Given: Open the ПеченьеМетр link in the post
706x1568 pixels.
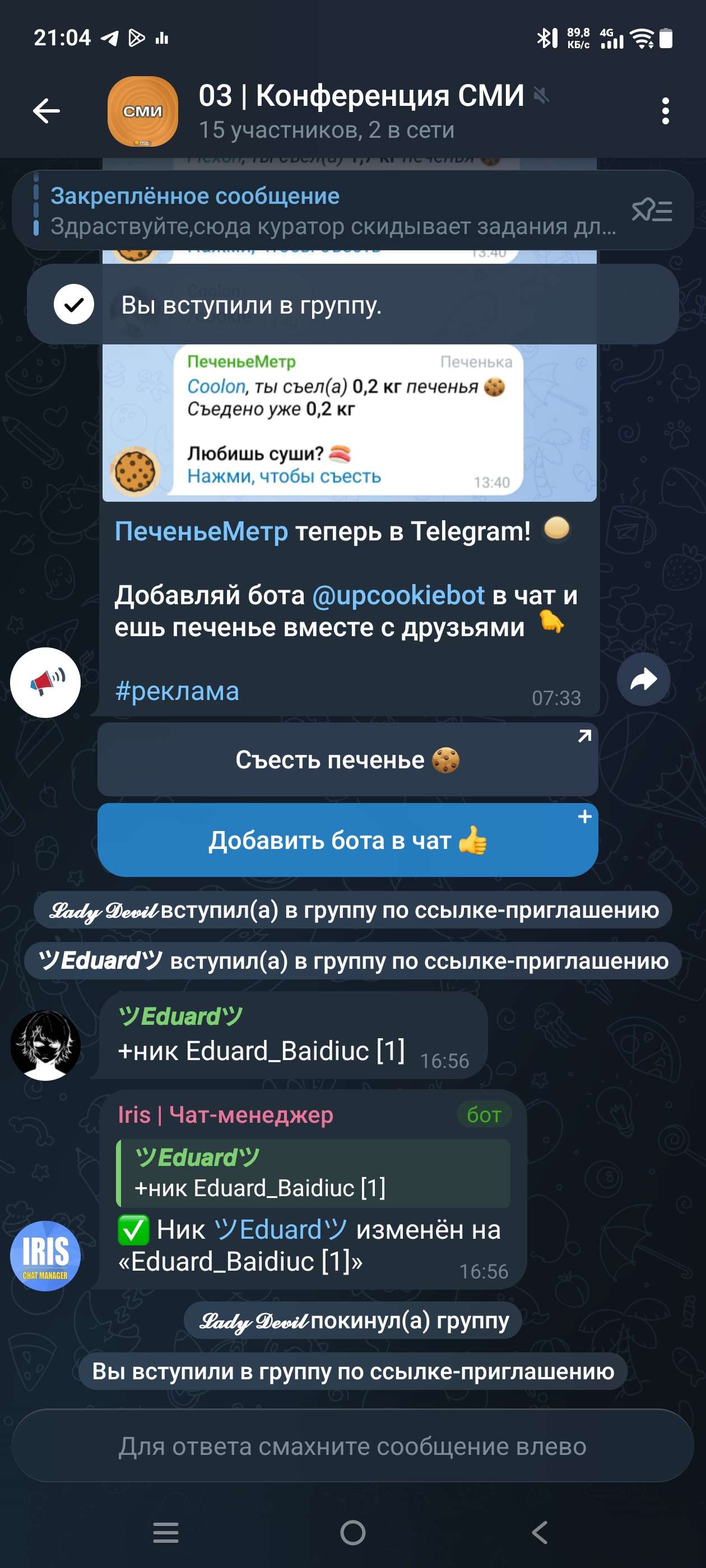Looking at the screenshot, I should click(x=201, y=531).
